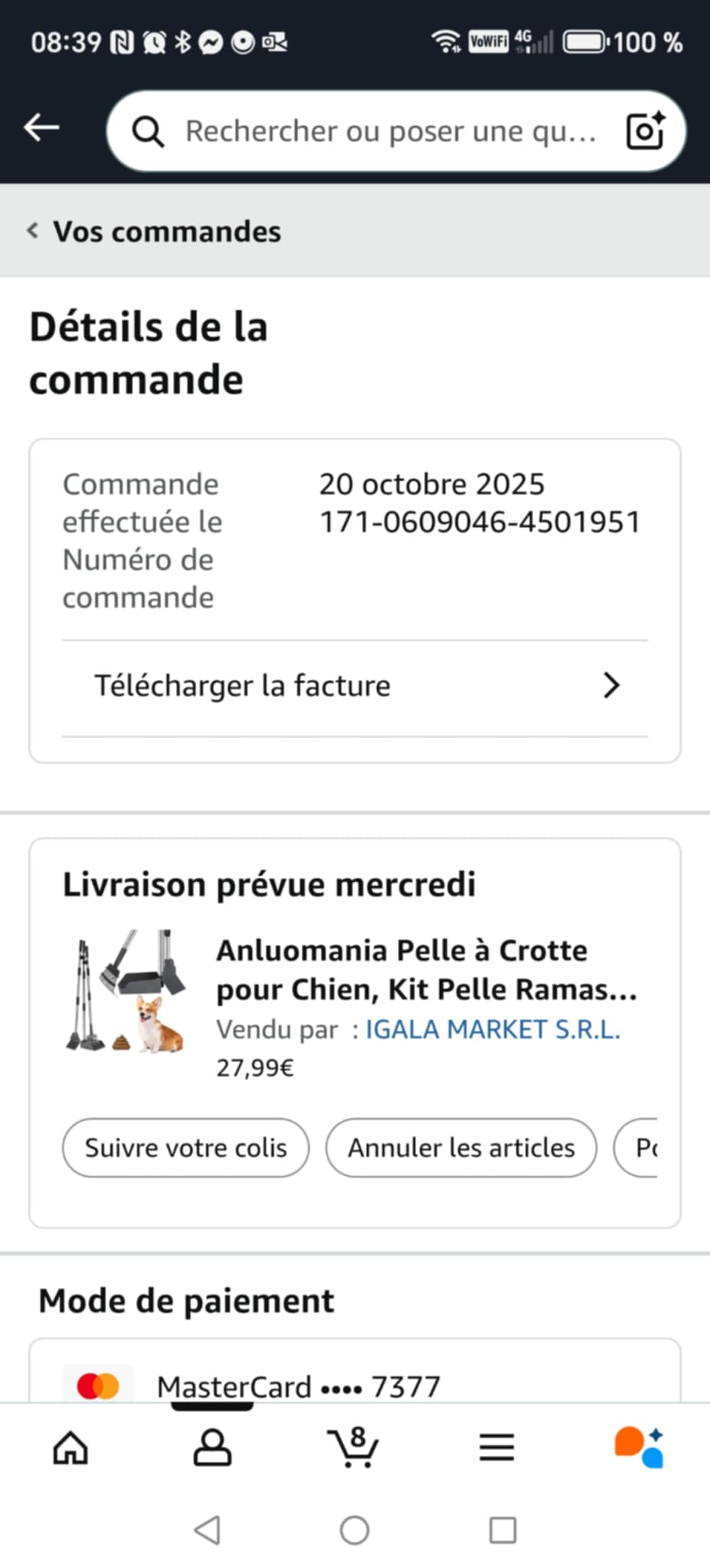Viewport: 710px width, 1568px height.
Task: Tap the system back button
Action: pyautogui.click(x=207, y=1530)
